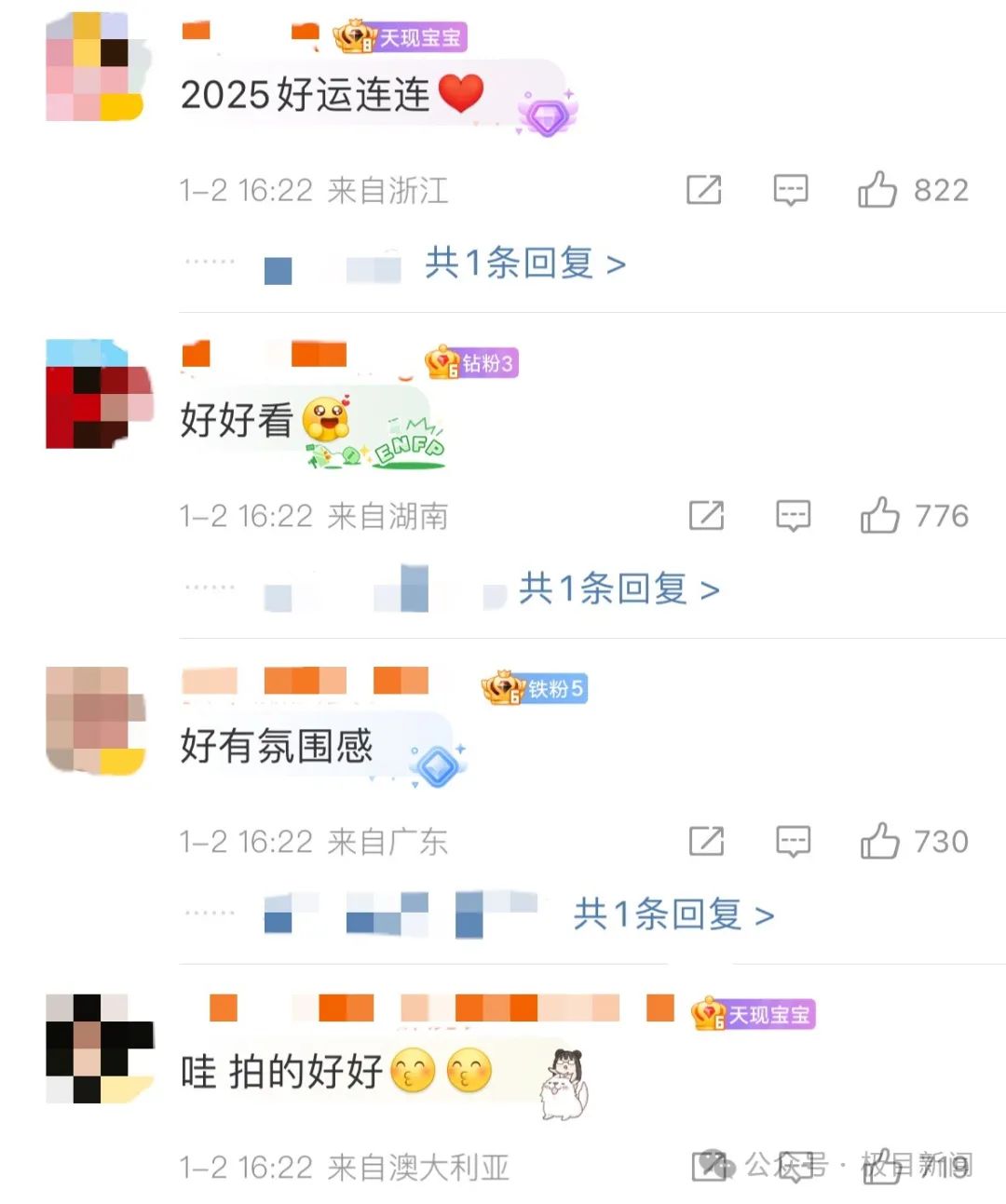Repost the comment 好有氛围感
Image resolution: width=1006 pixels, height=1204 pixels.
point(706,841)
